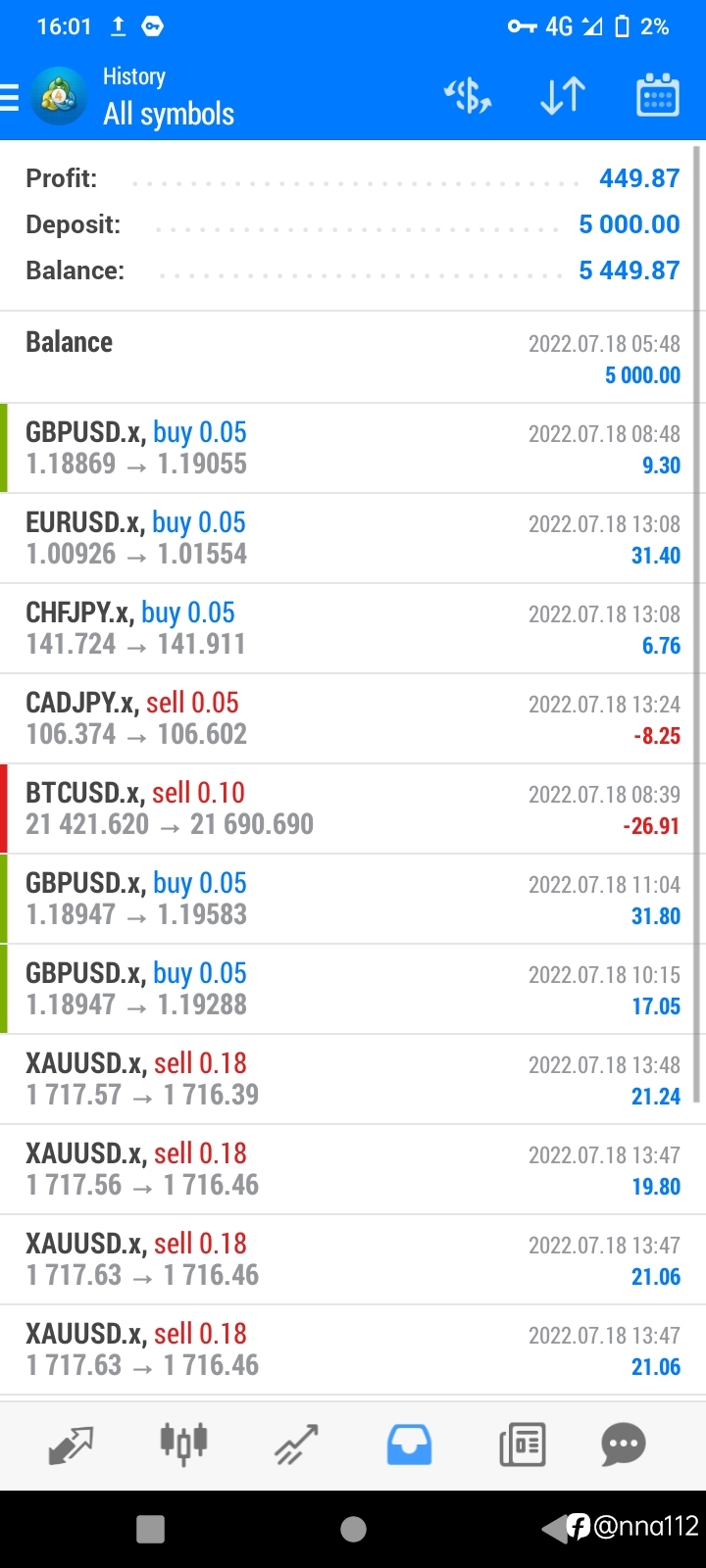This screenshot has height=1568, width=706.
Task: Open the News tab
Action: (x=523, y=1445)
